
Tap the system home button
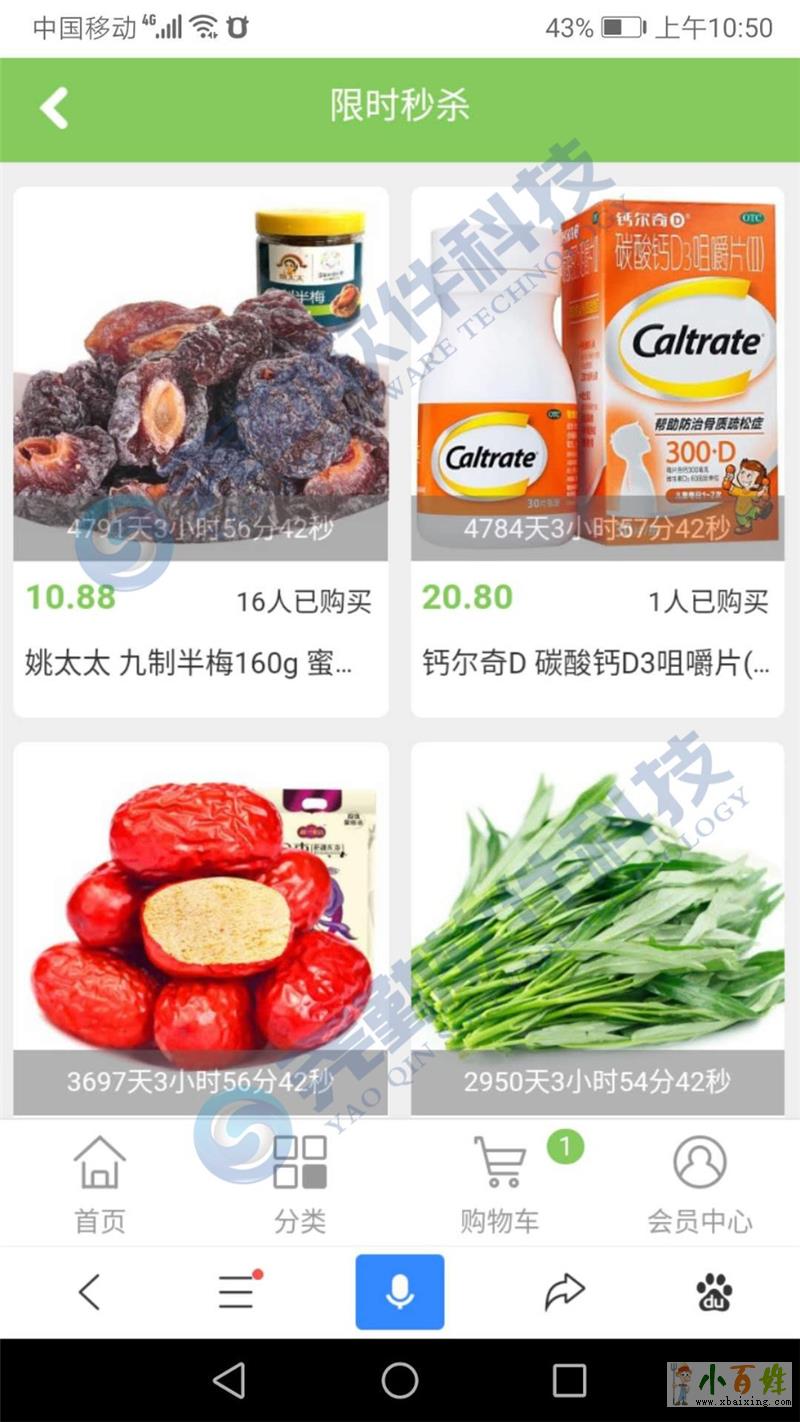point(400,1381)
